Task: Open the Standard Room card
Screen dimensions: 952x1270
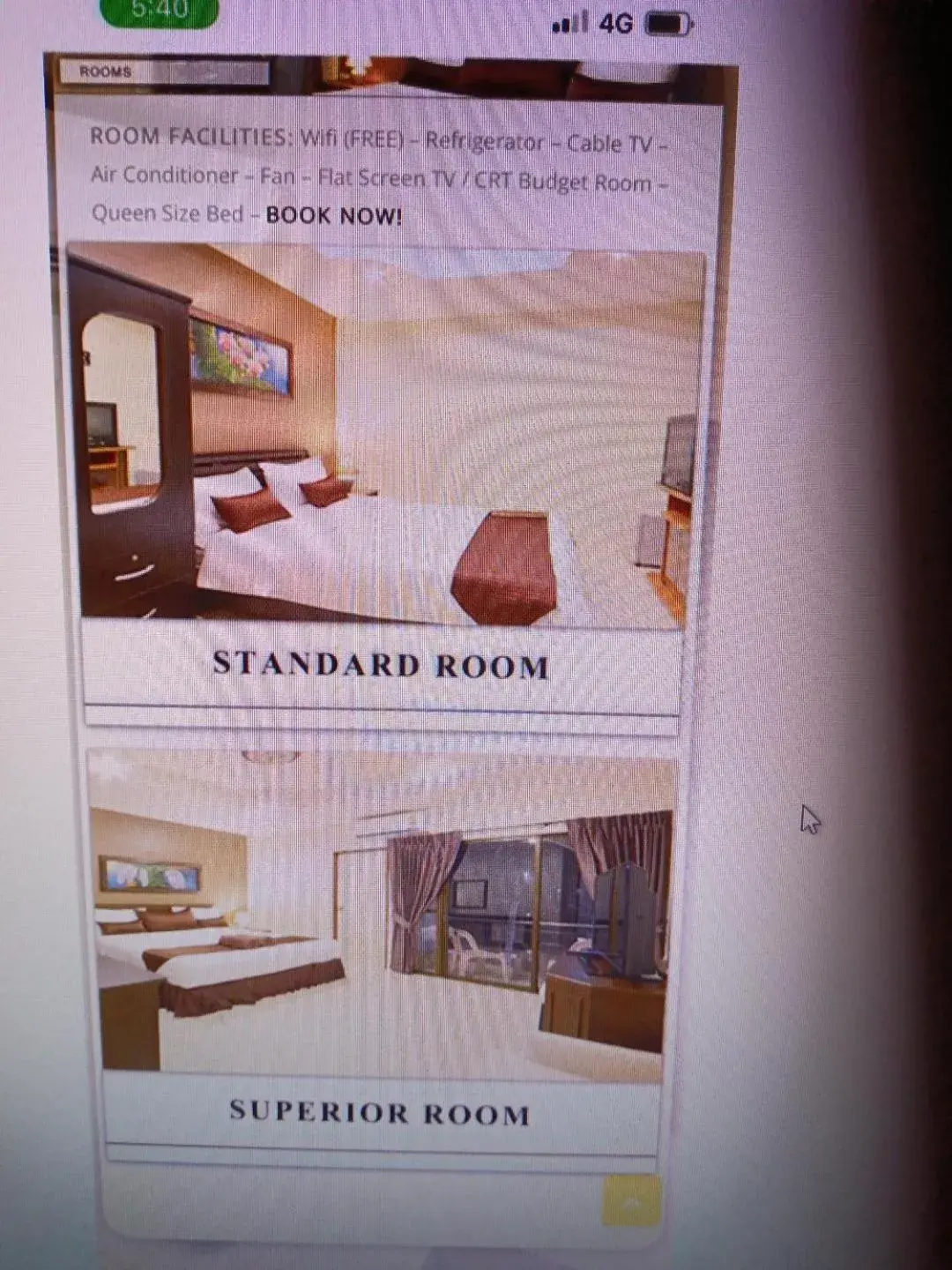Action: (x=381, y=665)
